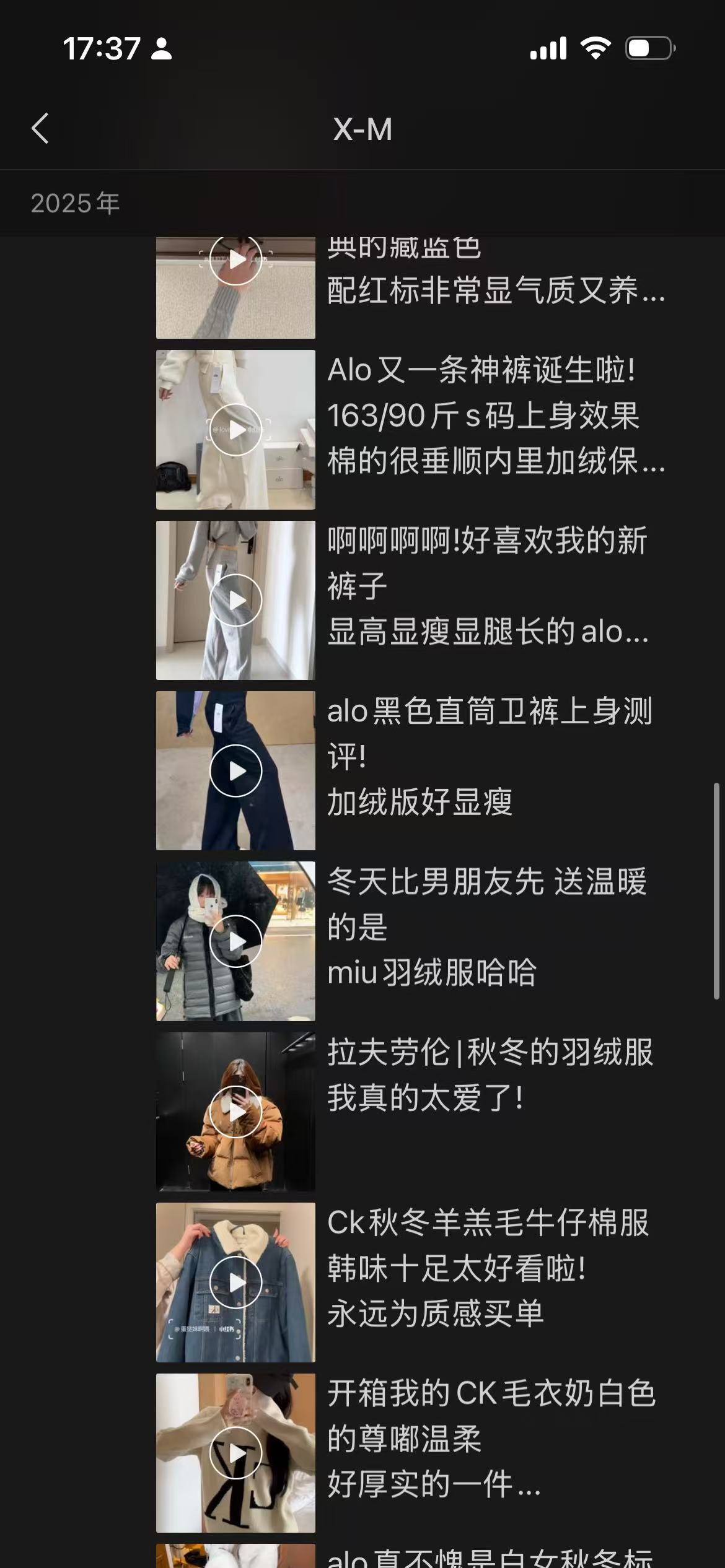Screen dimensions: 725x1568
Task: Go back using the top-left arrow
Action: tap(40, 129)
